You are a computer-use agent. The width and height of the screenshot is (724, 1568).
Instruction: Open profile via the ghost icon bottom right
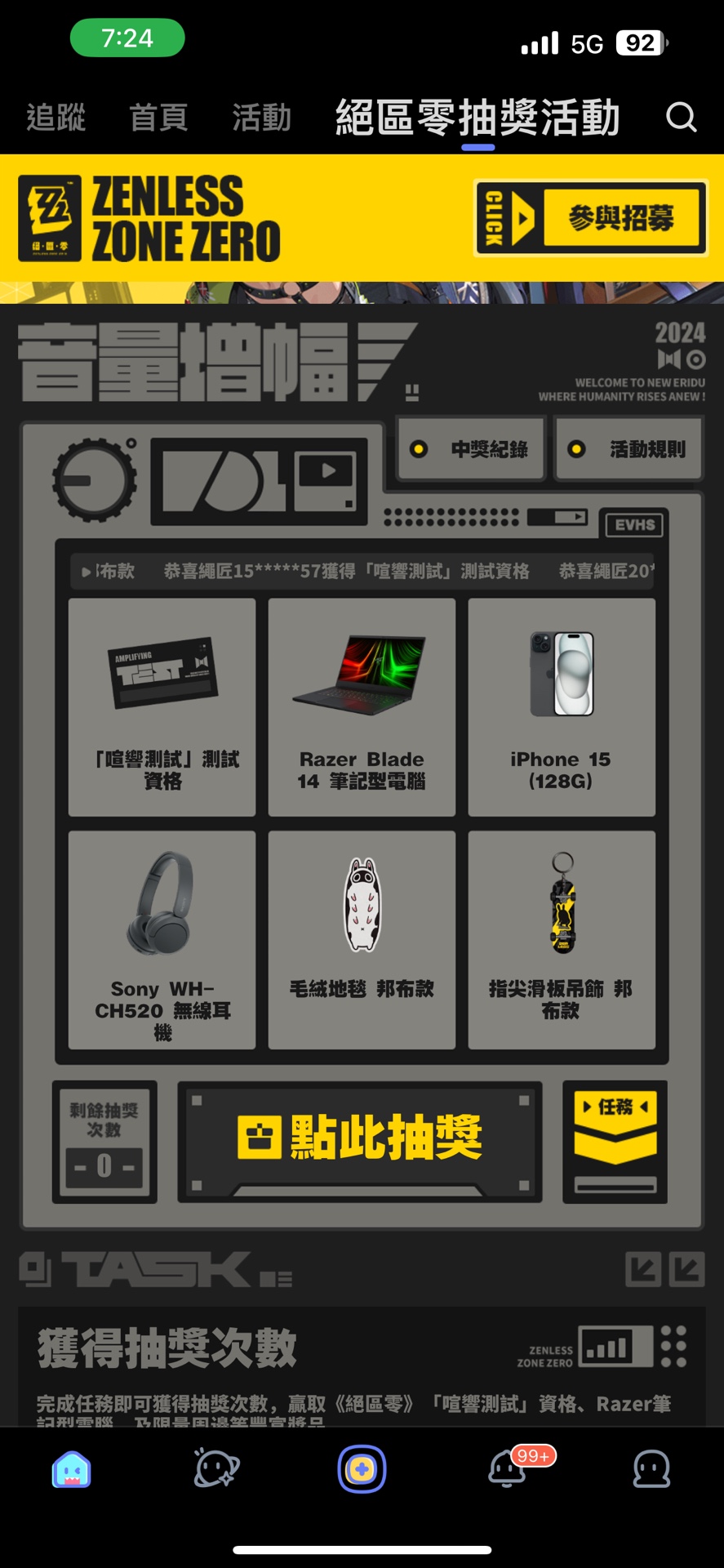(x=651, y=1470)
